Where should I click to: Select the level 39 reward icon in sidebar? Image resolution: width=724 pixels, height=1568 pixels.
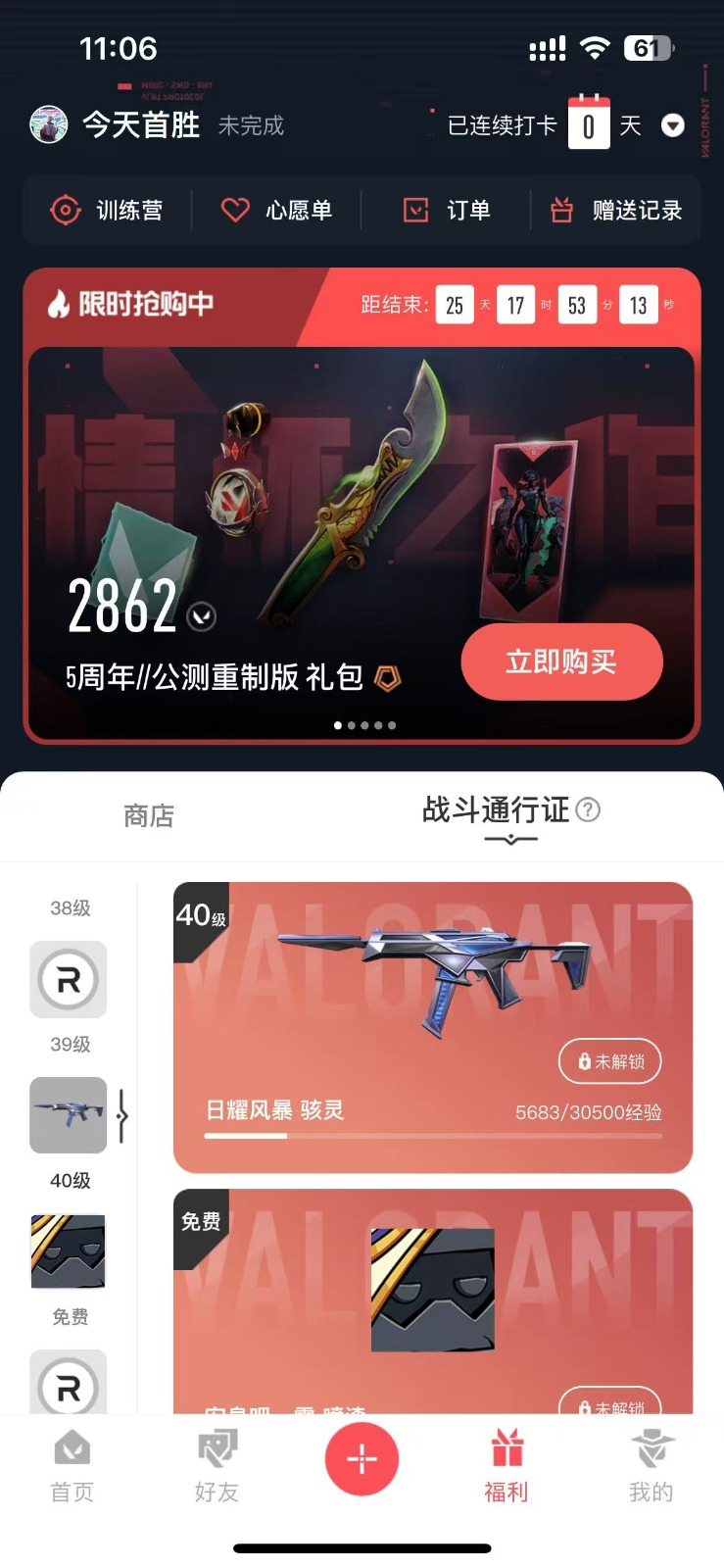[69, 979]
